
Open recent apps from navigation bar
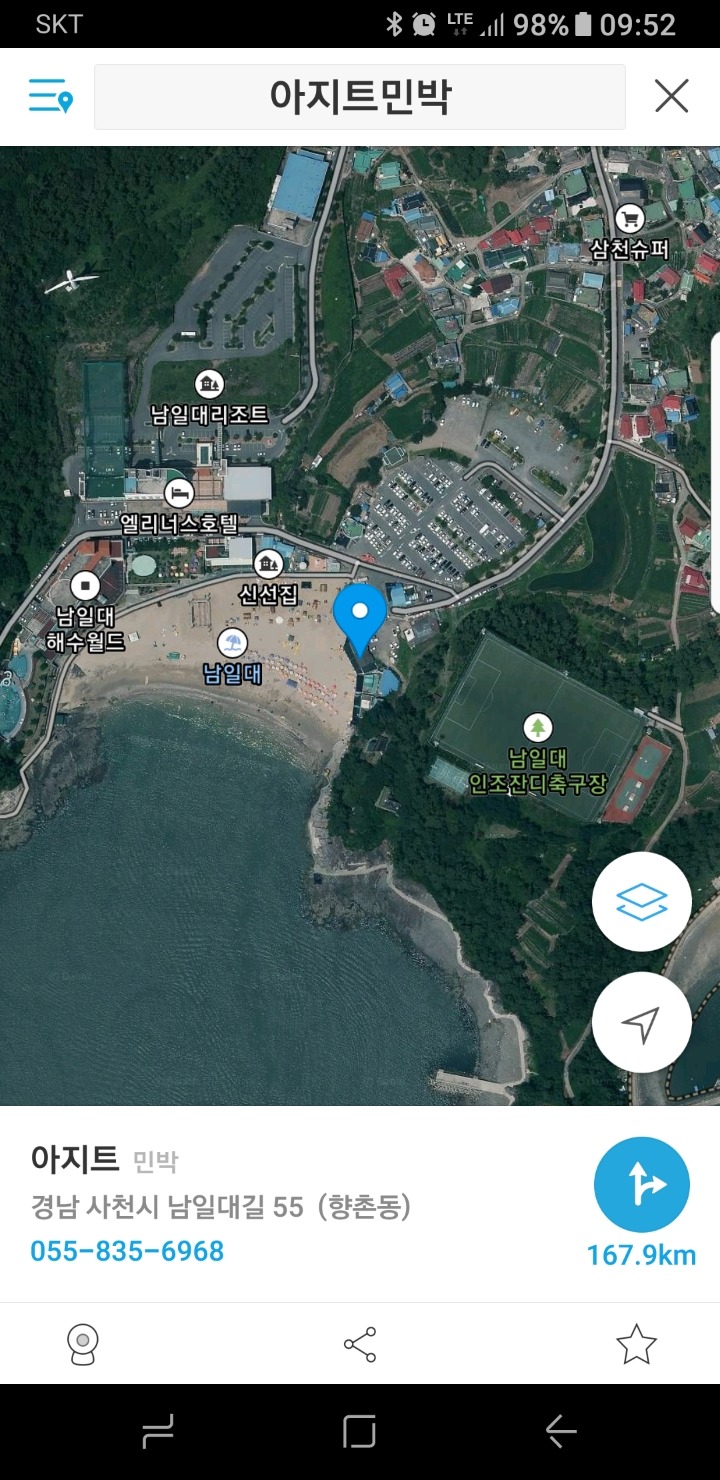[x=158, y=1432]
